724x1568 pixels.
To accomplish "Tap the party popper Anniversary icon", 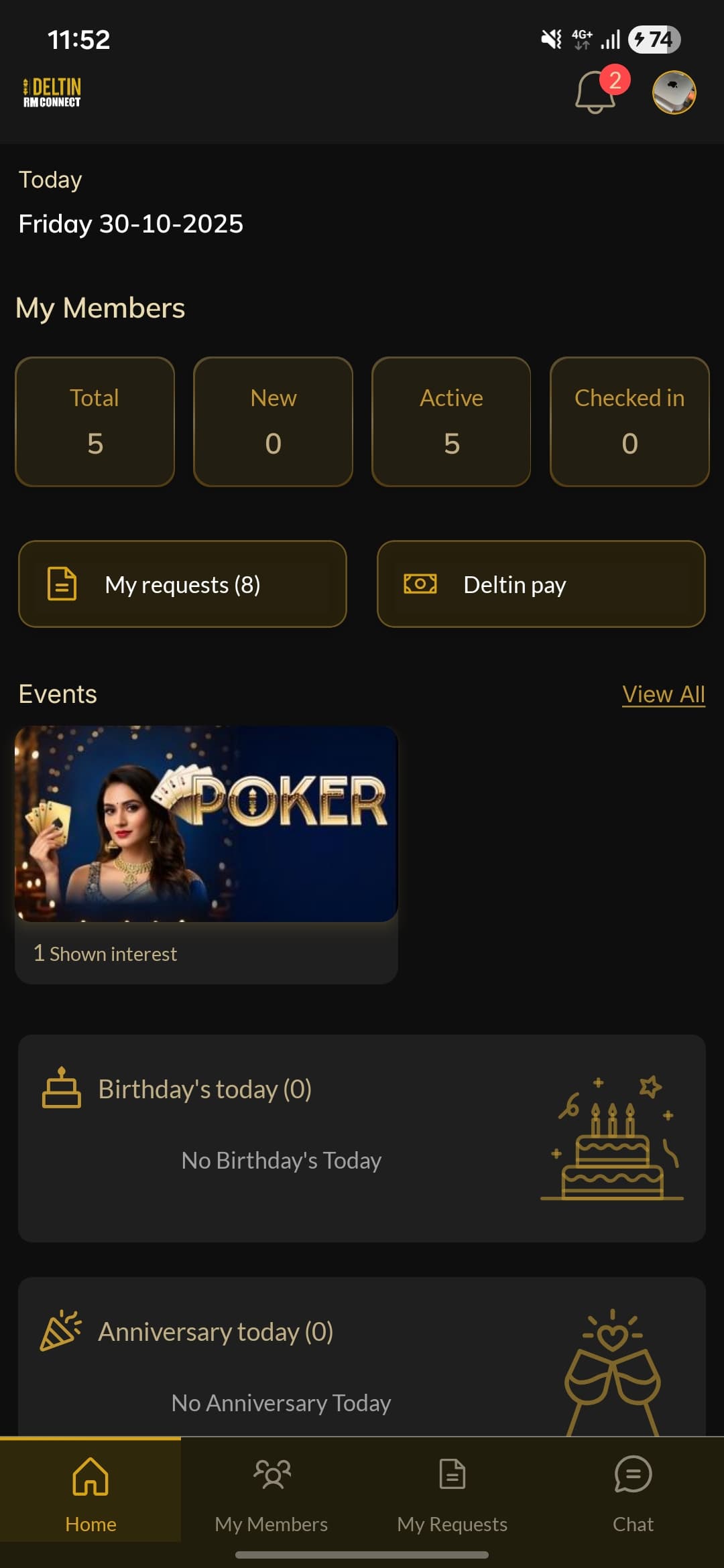I will pos(60,1331).
